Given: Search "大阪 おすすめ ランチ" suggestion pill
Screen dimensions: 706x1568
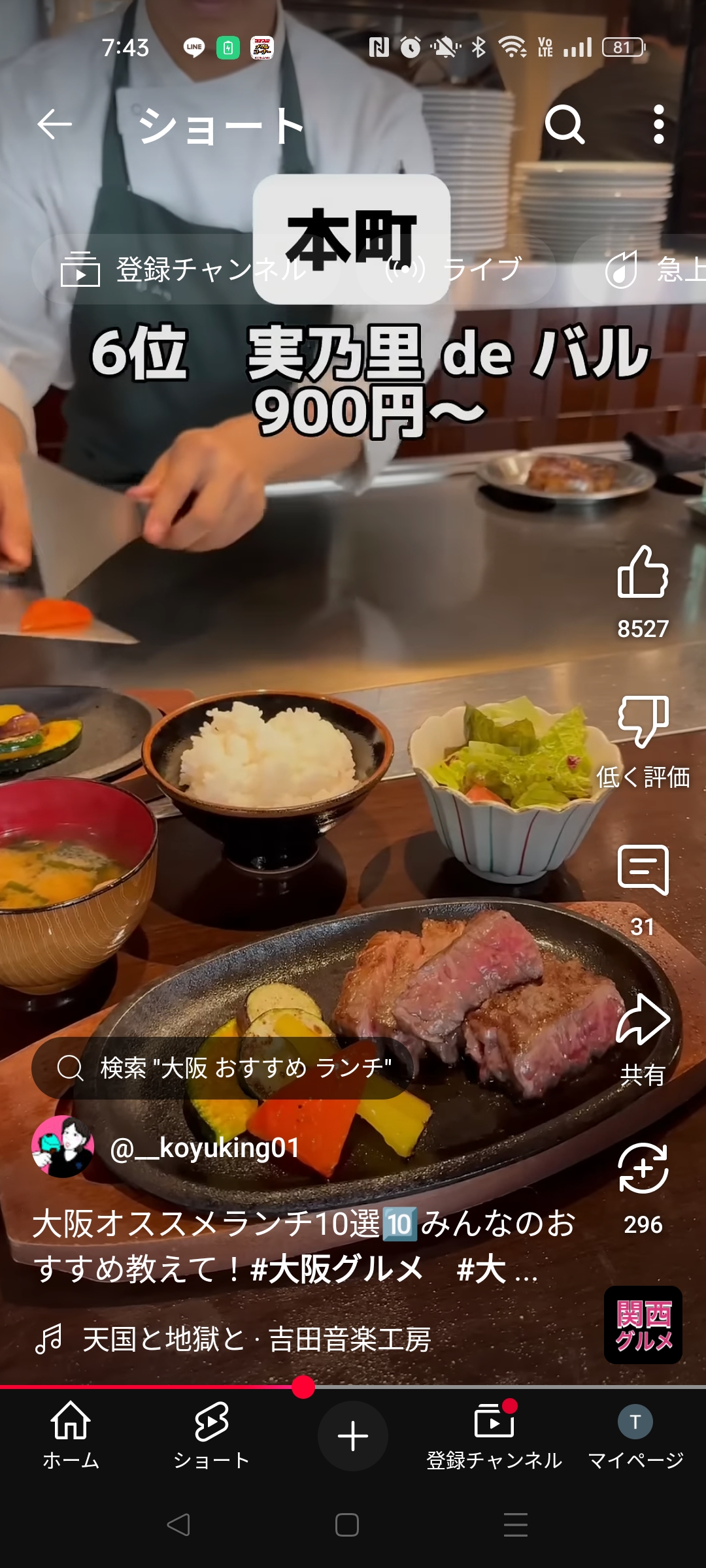Looking at the screenshot, I should coord(222,1068).
